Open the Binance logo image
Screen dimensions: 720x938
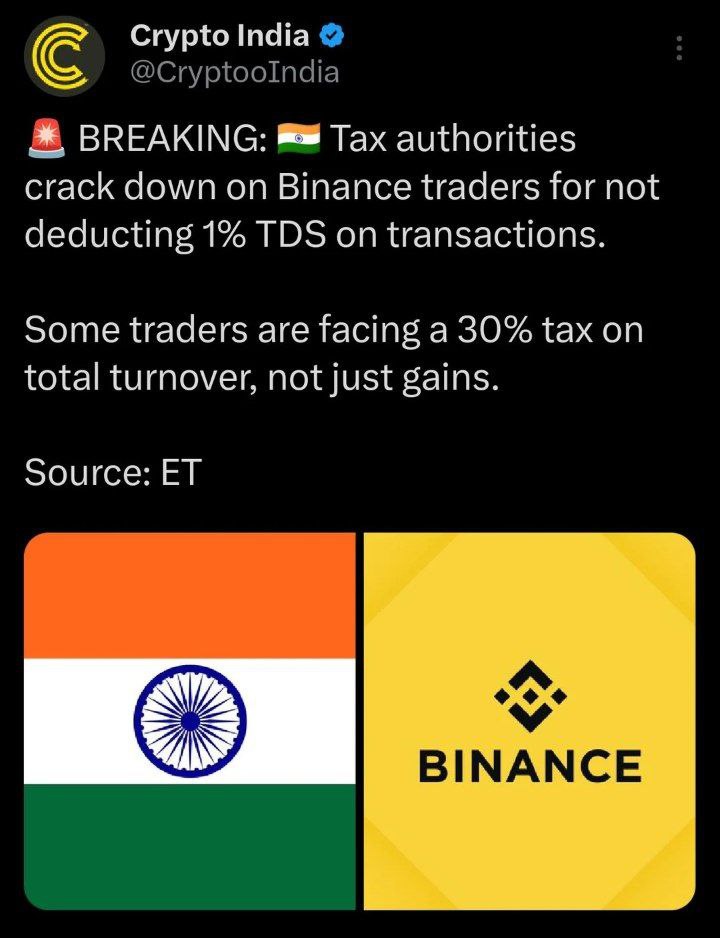(529, 720)
